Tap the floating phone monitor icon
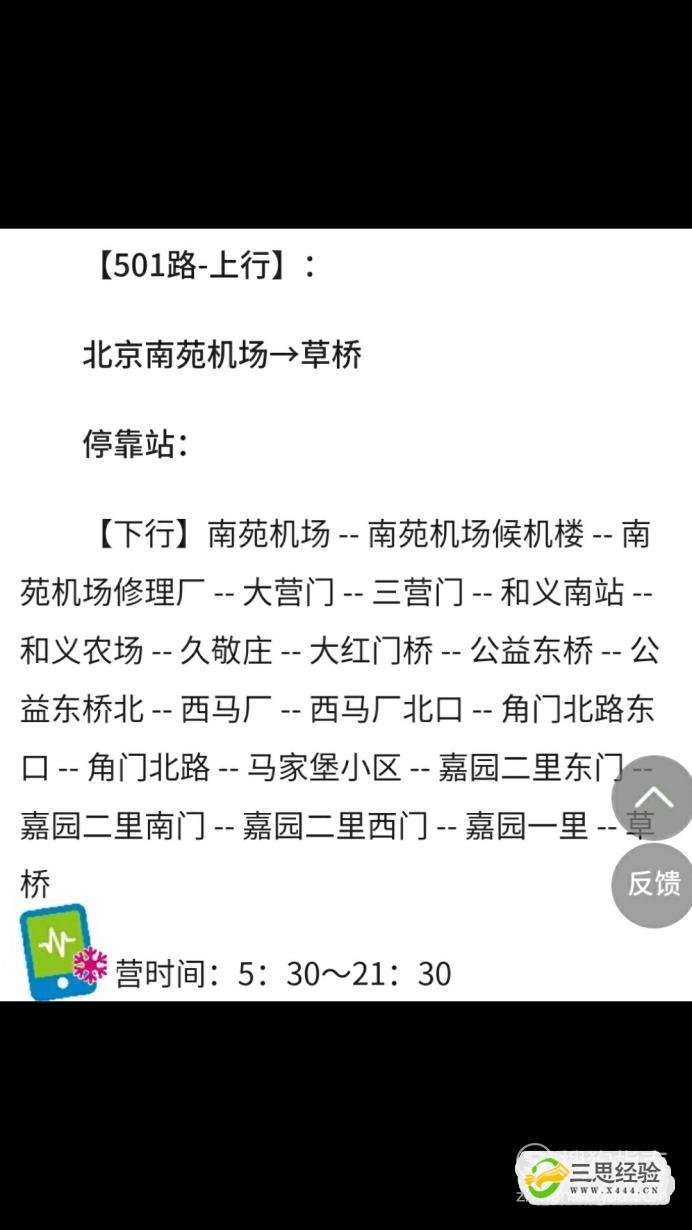This screenshot has width=692, height=1230. [56, 950]
